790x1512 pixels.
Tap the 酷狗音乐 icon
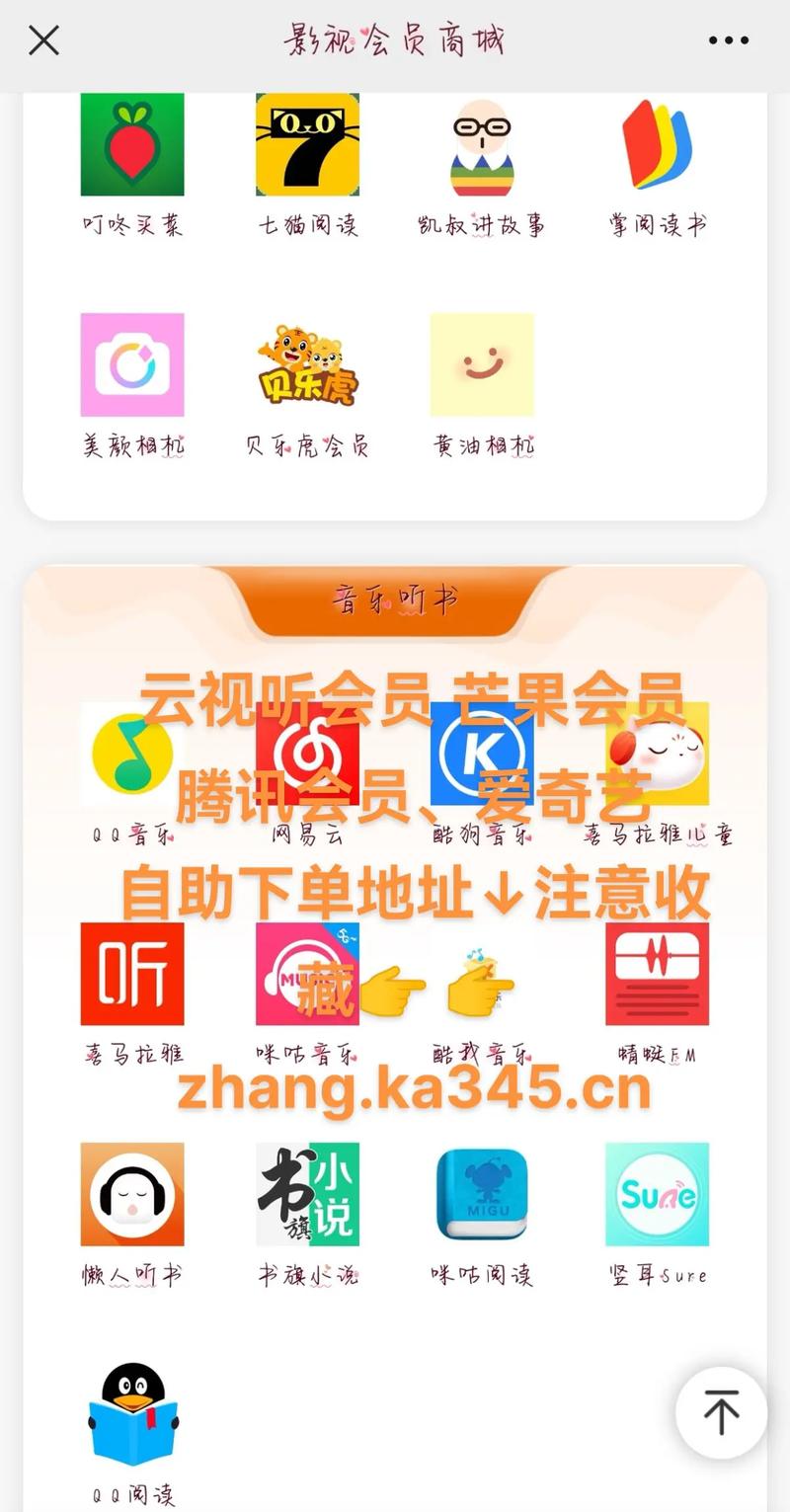pos(484,756)
